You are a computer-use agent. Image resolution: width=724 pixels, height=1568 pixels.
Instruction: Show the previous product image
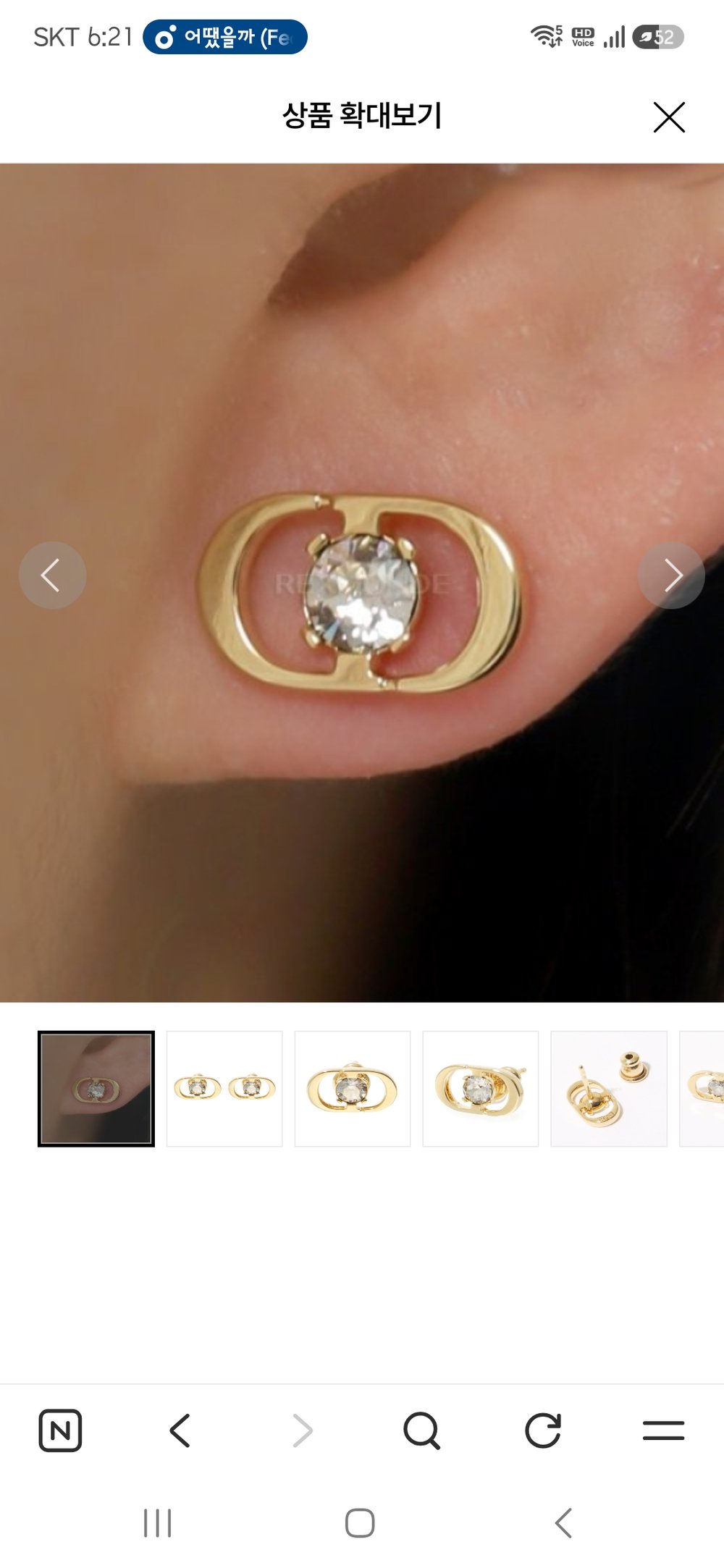(52, 576)
